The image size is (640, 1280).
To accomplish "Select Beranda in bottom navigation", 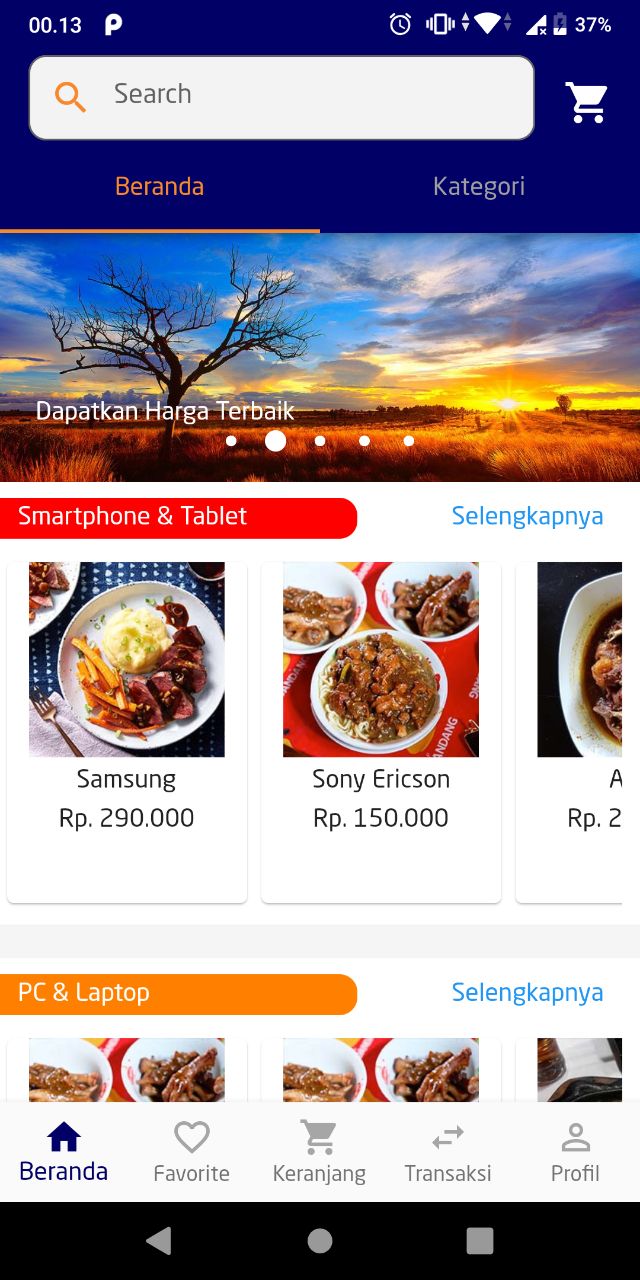I will [x=64, y=1152].
